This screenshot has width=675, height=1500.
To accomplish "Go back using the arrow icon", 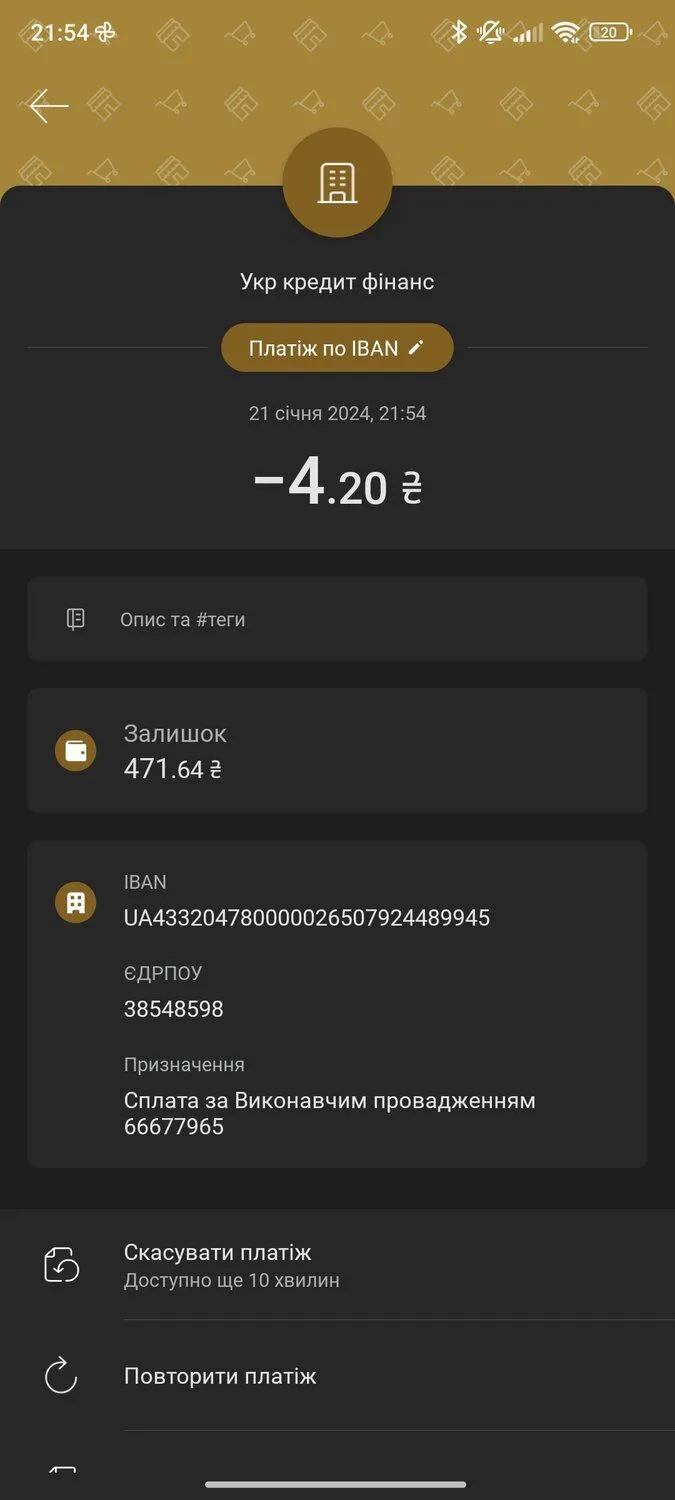I will click(48, 106).
